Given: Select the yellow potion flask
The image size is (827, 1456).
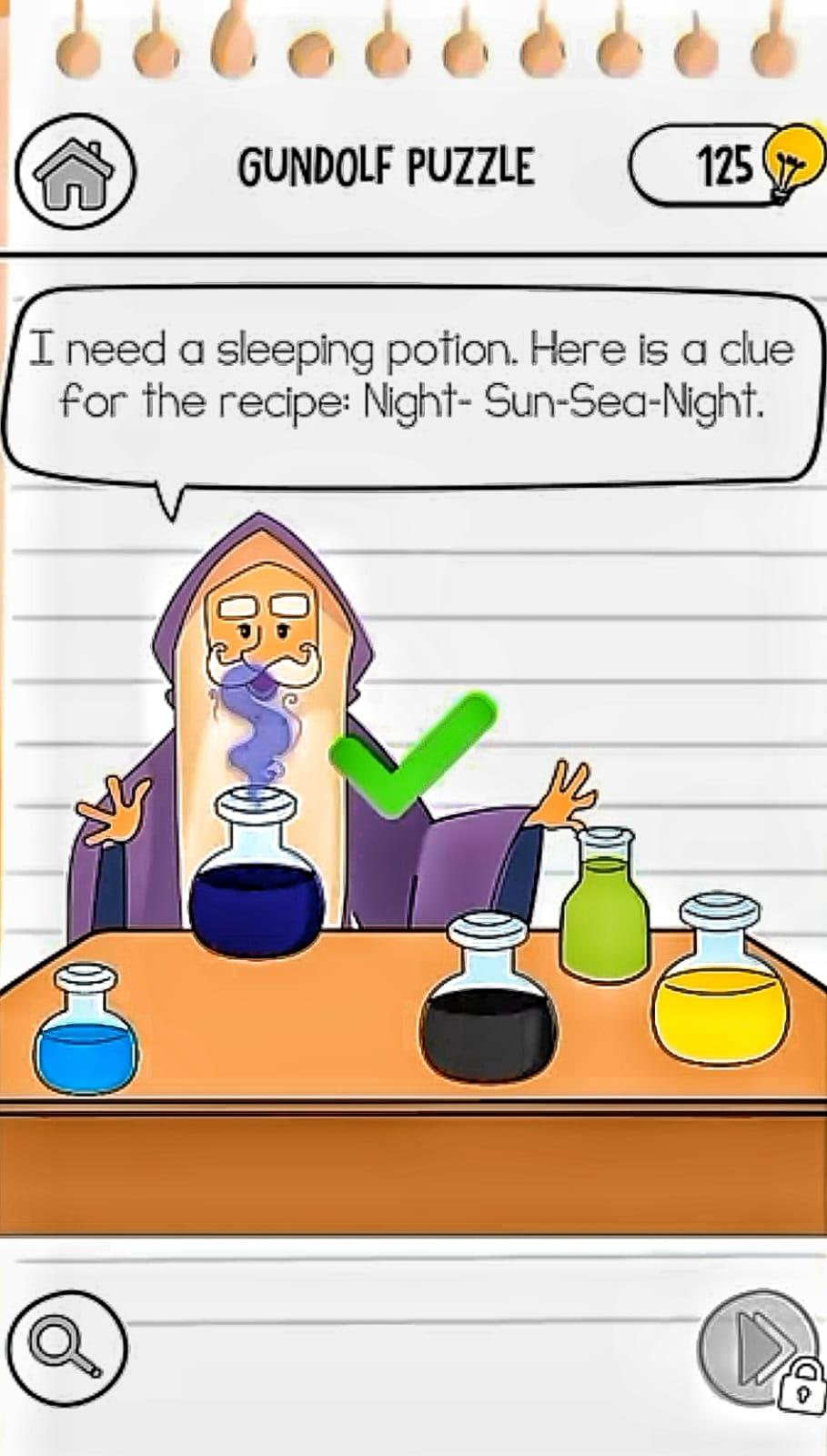Looking at the screenshot, I should [x=721, y=979].
